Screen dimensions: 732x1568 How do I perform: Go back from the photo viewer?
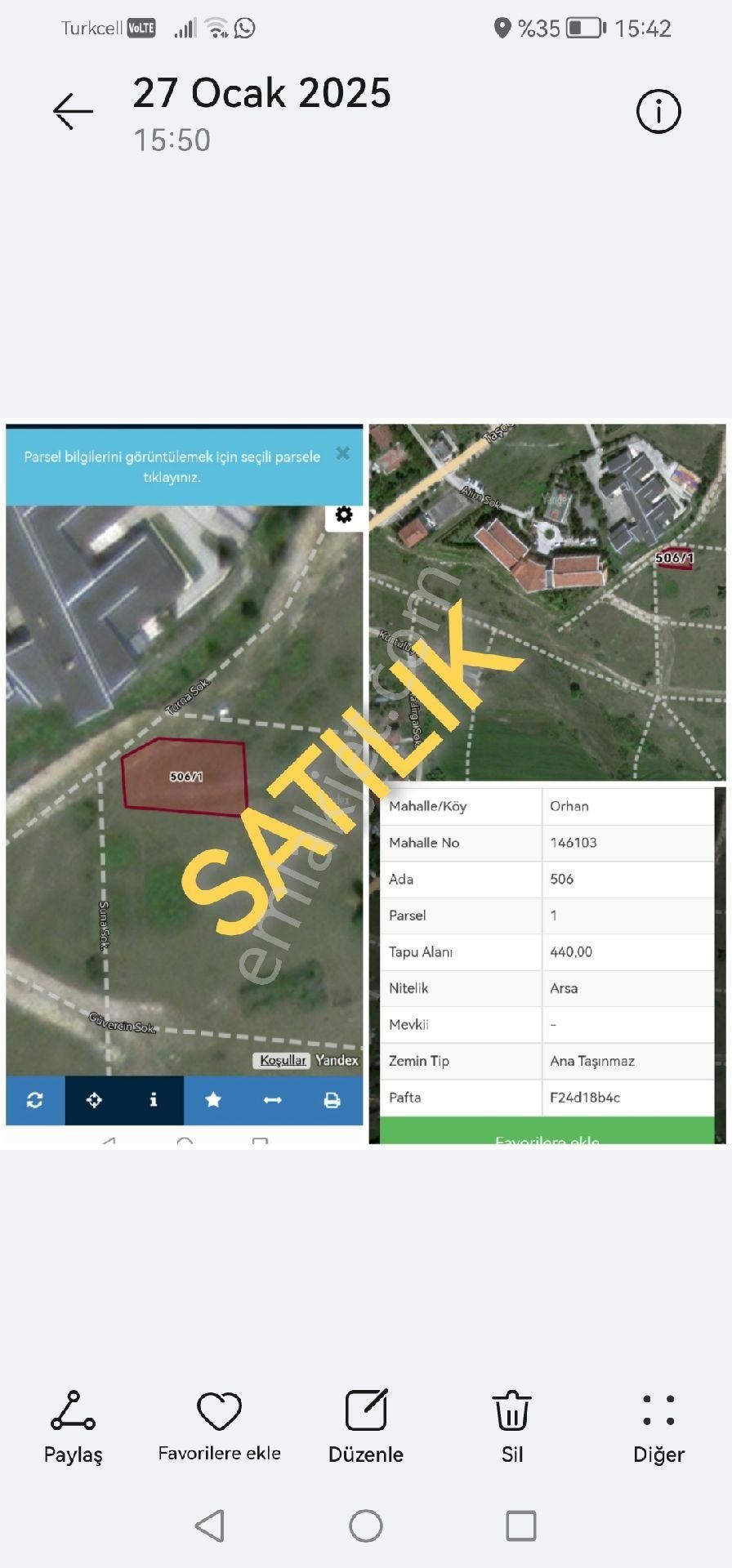point(73,111)
